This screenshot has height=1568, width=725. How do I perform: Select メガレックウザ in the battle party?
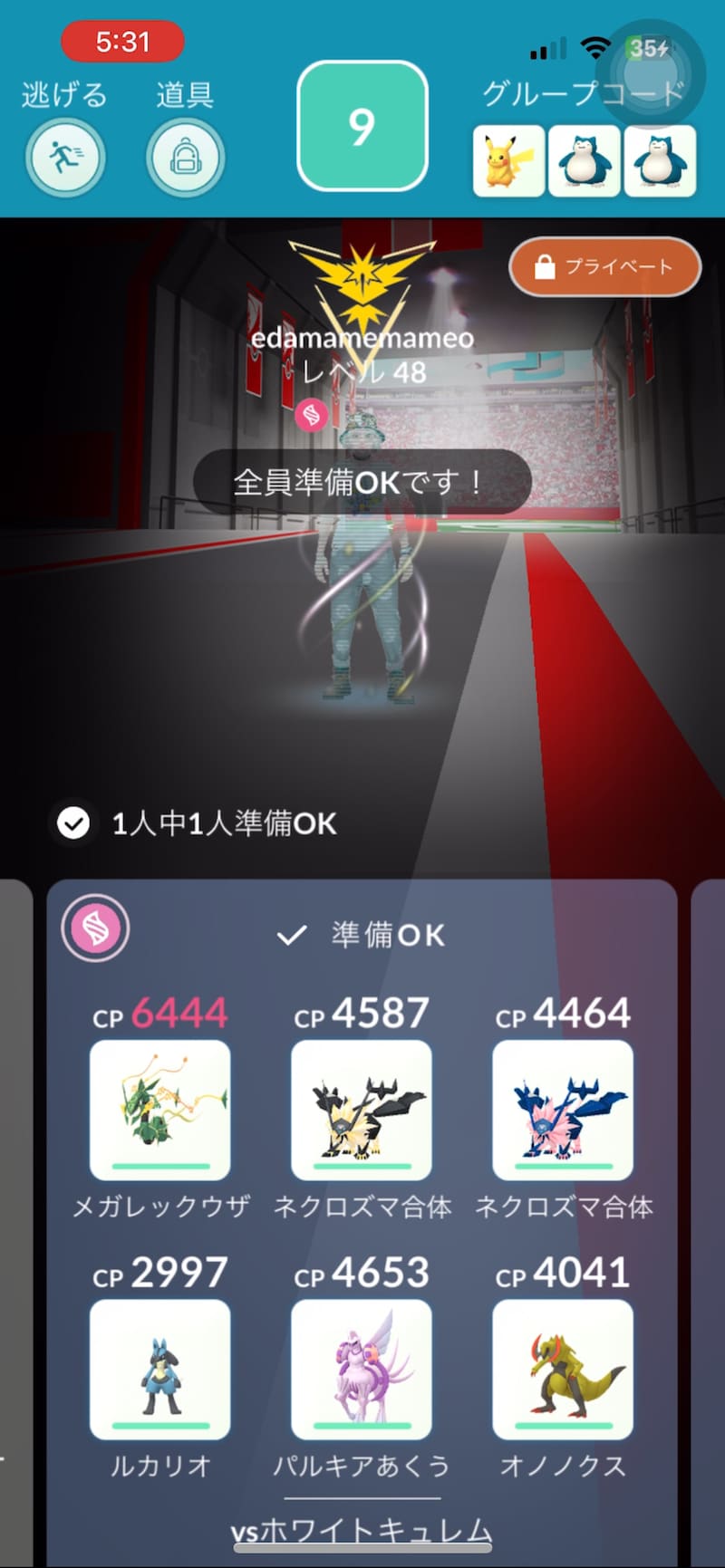[160, 1110]
